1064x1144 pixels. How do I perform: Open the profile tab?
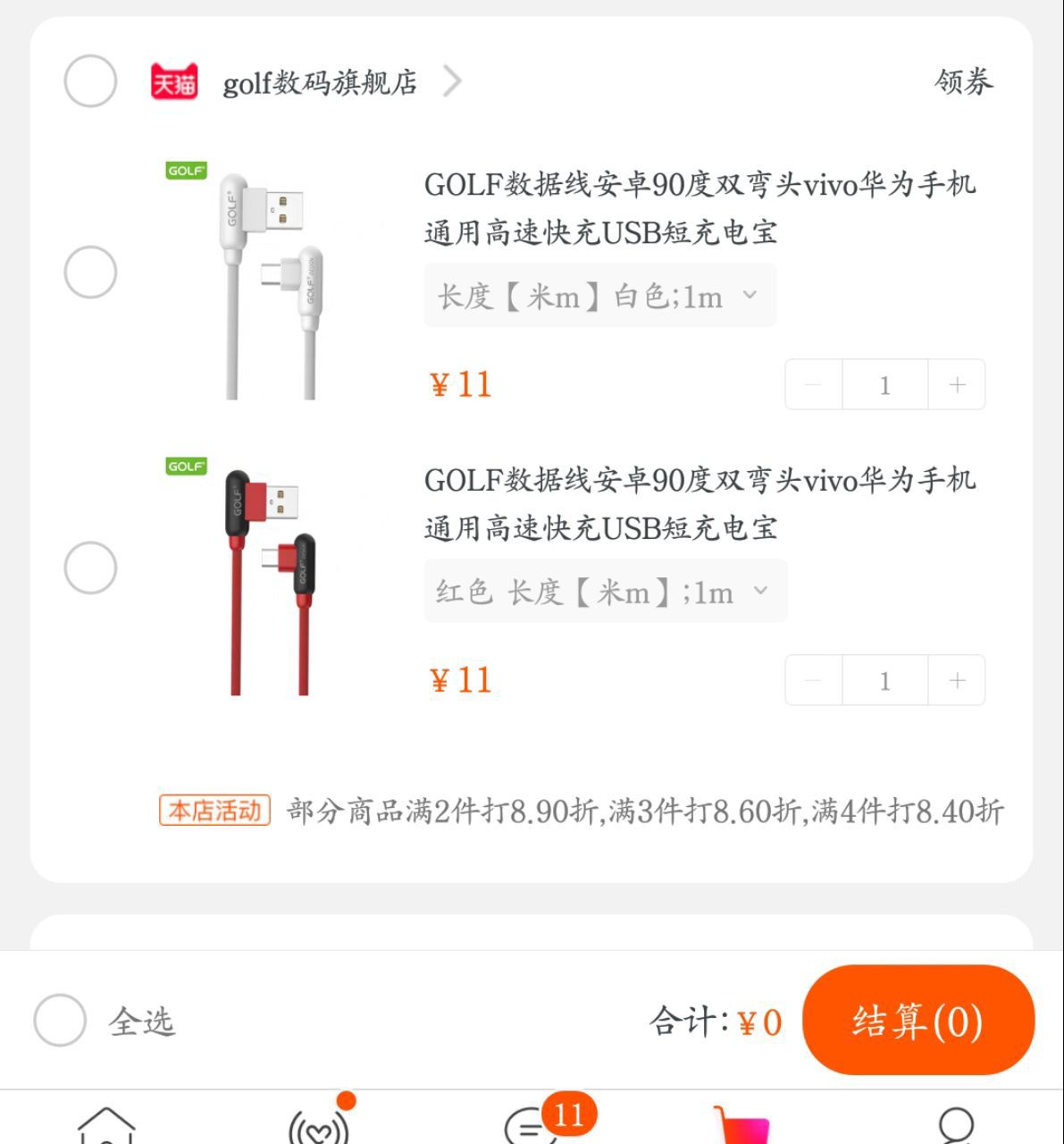(956, 1126)
